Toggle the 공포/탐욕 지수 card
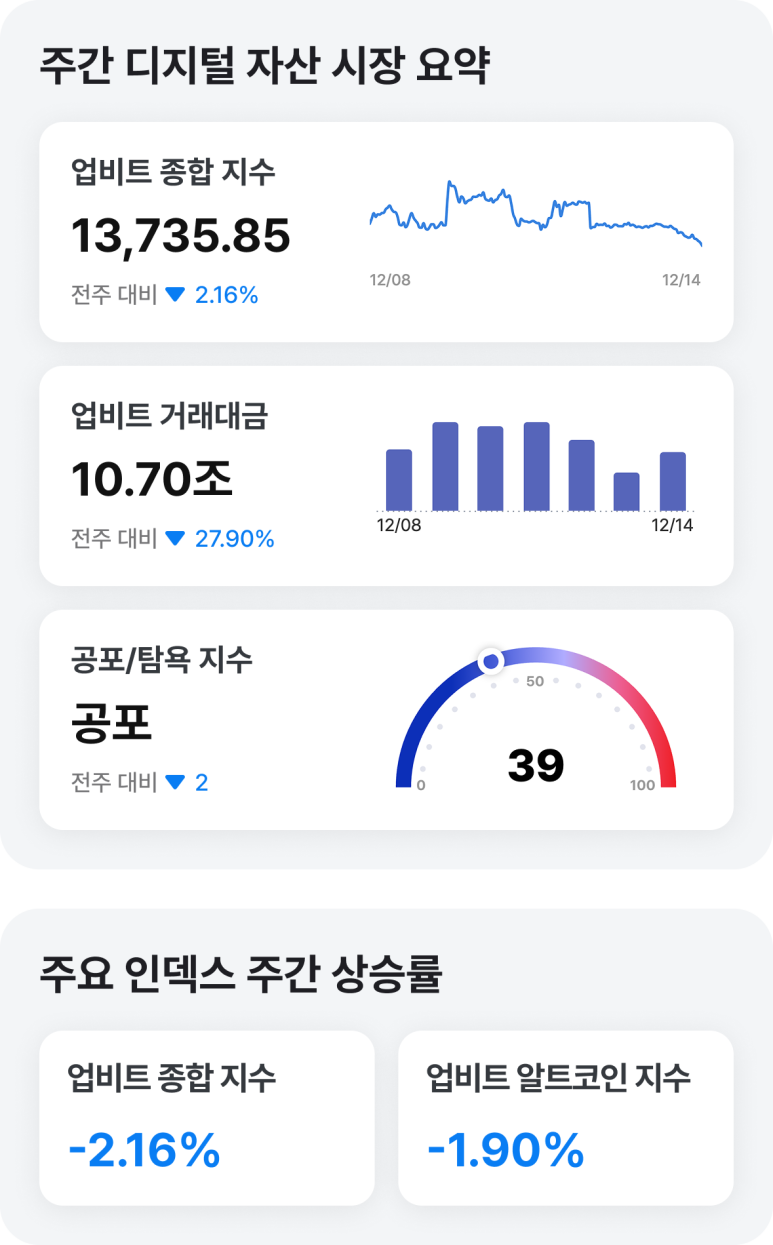The width and height of the screenshot is (773, 1245). [x=386, y=718]
